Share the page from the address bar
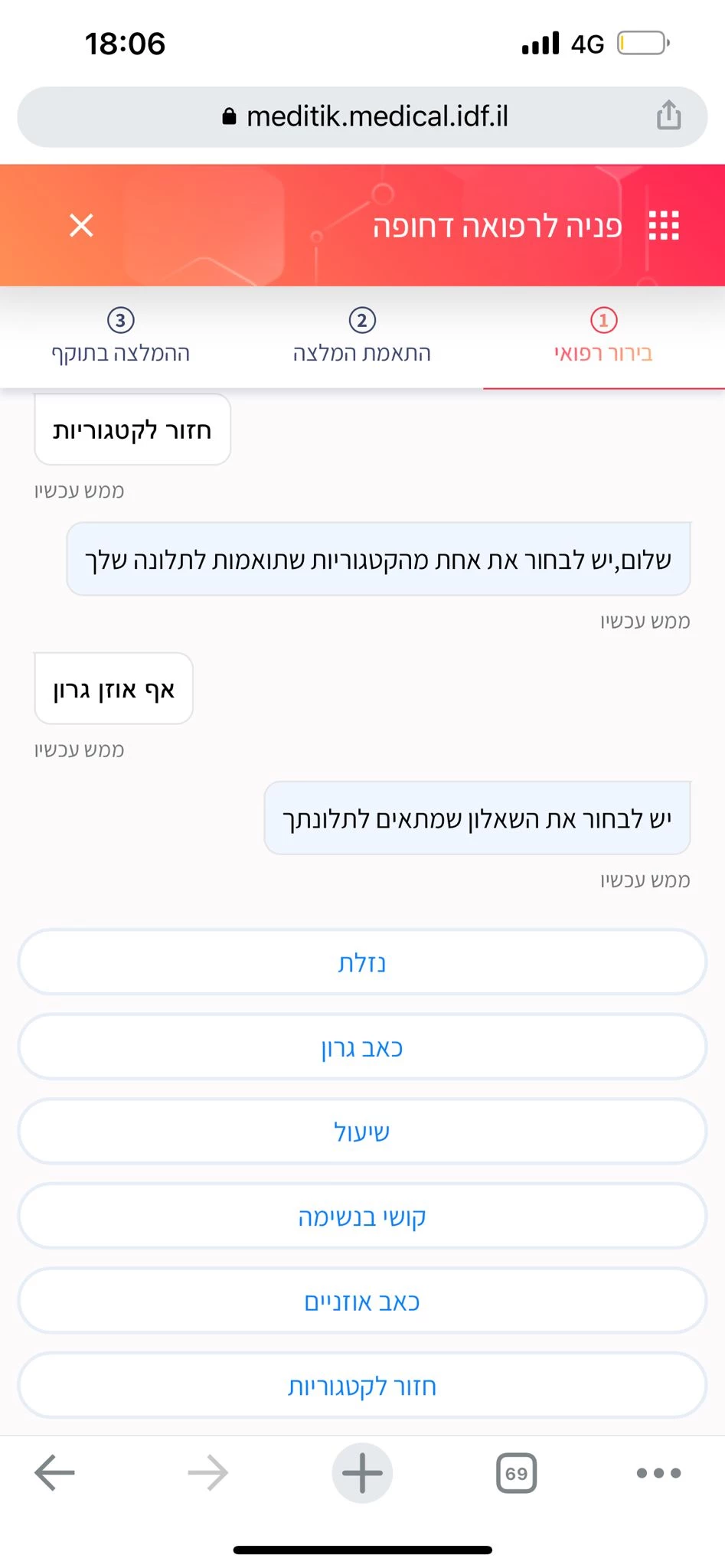This screenshot has width=725, height=1568. point(668,116)
